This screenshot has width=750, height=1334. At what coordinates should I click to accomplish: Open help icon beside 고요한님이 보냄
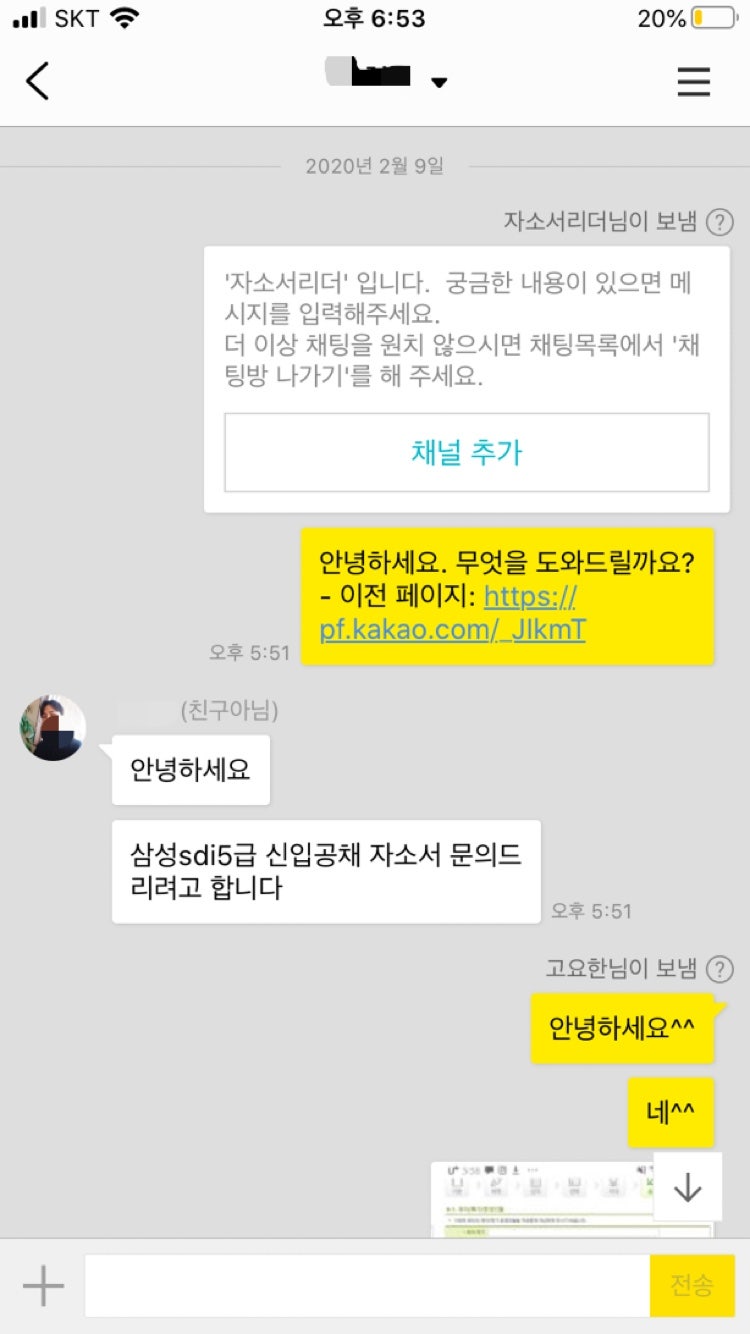pos(719,968)
